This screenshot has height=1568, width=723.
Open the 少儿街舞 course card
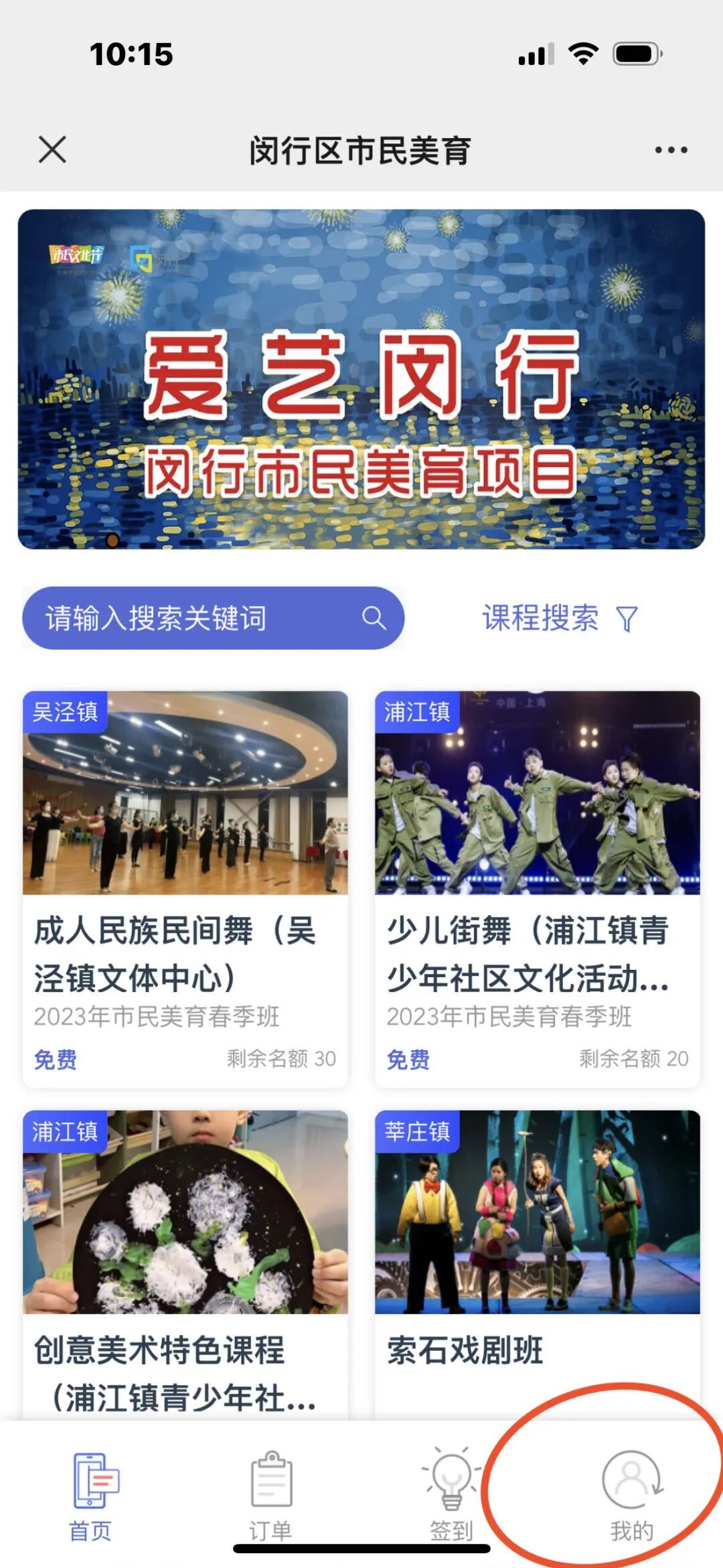[x=538, y=887]
